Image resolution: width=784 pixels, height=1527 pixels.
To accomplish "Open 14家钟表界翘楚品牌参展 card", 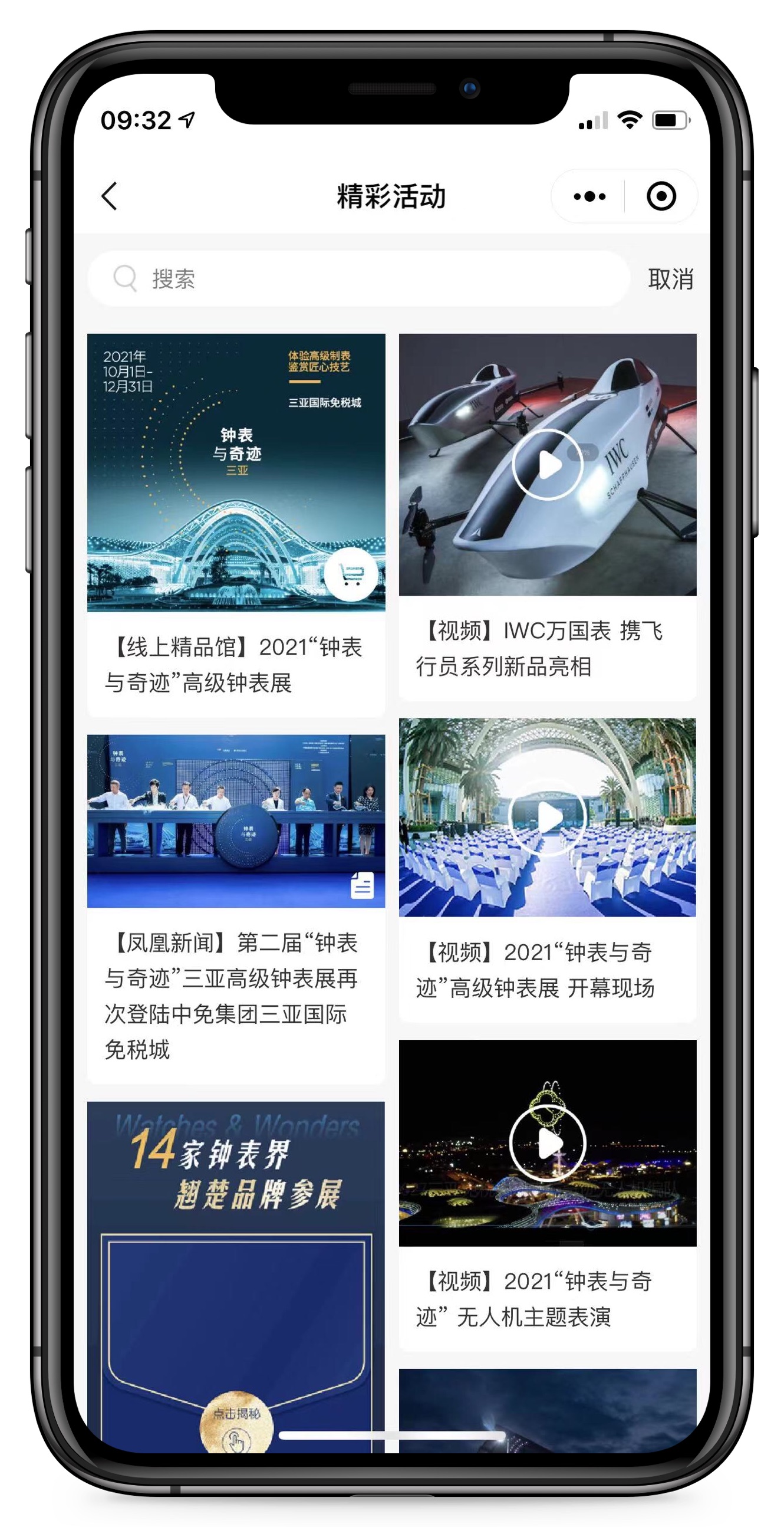I will 235,1275.
